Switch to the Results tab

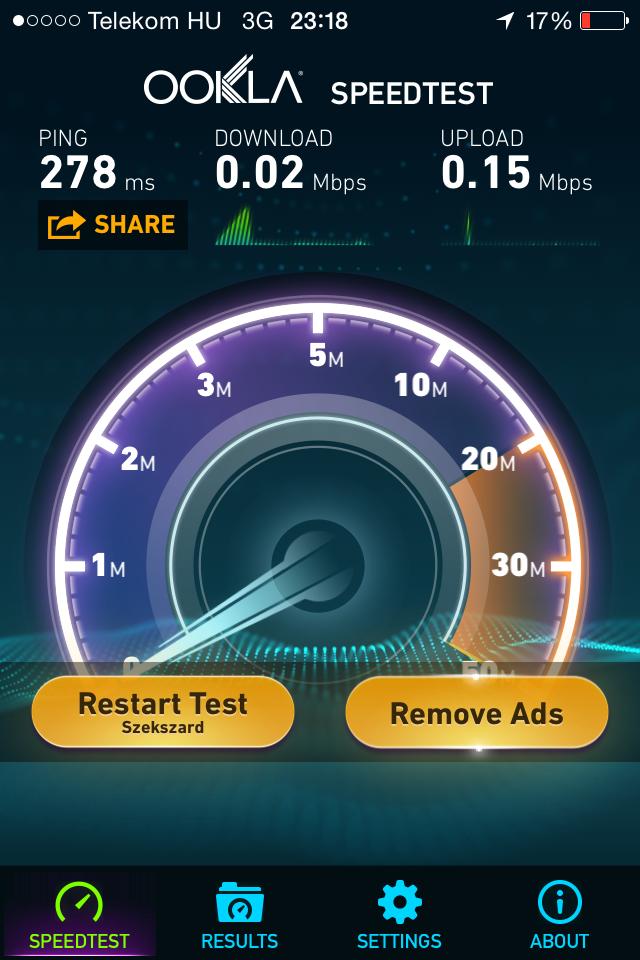(x=239, y=914)
